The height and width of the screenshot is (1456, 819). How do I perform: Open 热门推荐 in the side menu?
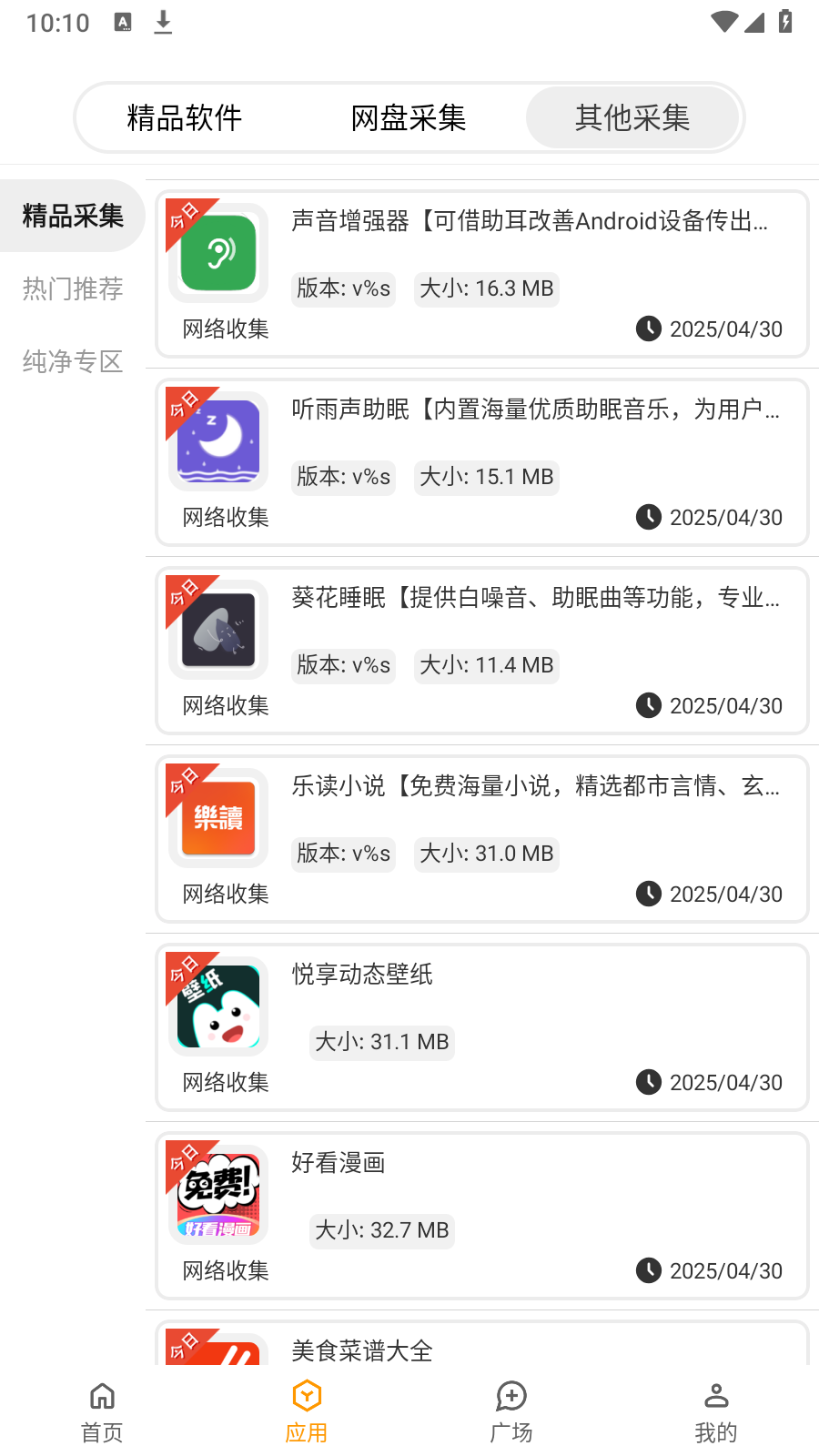pos(73,288)
